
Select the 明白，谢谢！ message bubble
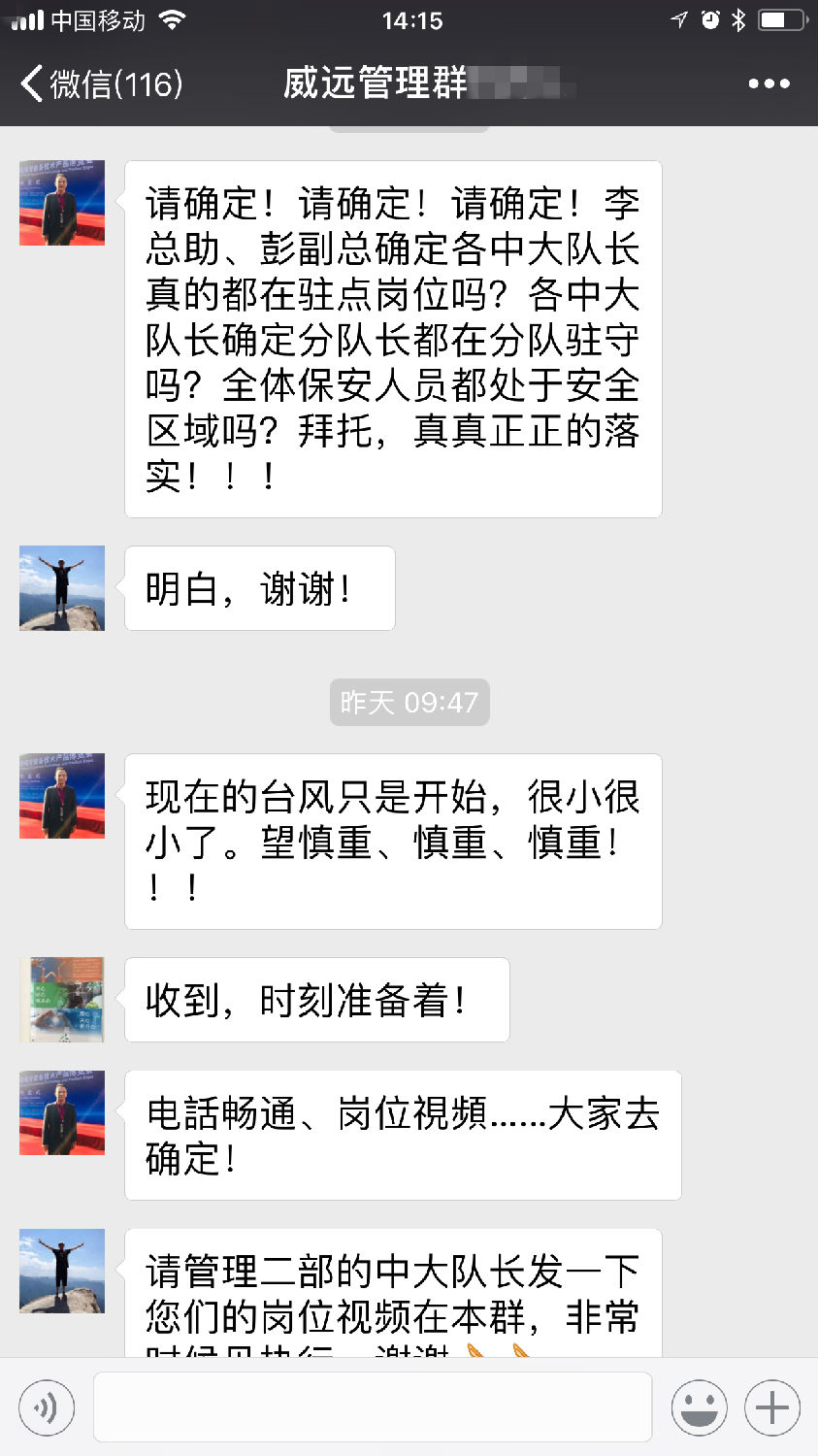pos(259,587)
